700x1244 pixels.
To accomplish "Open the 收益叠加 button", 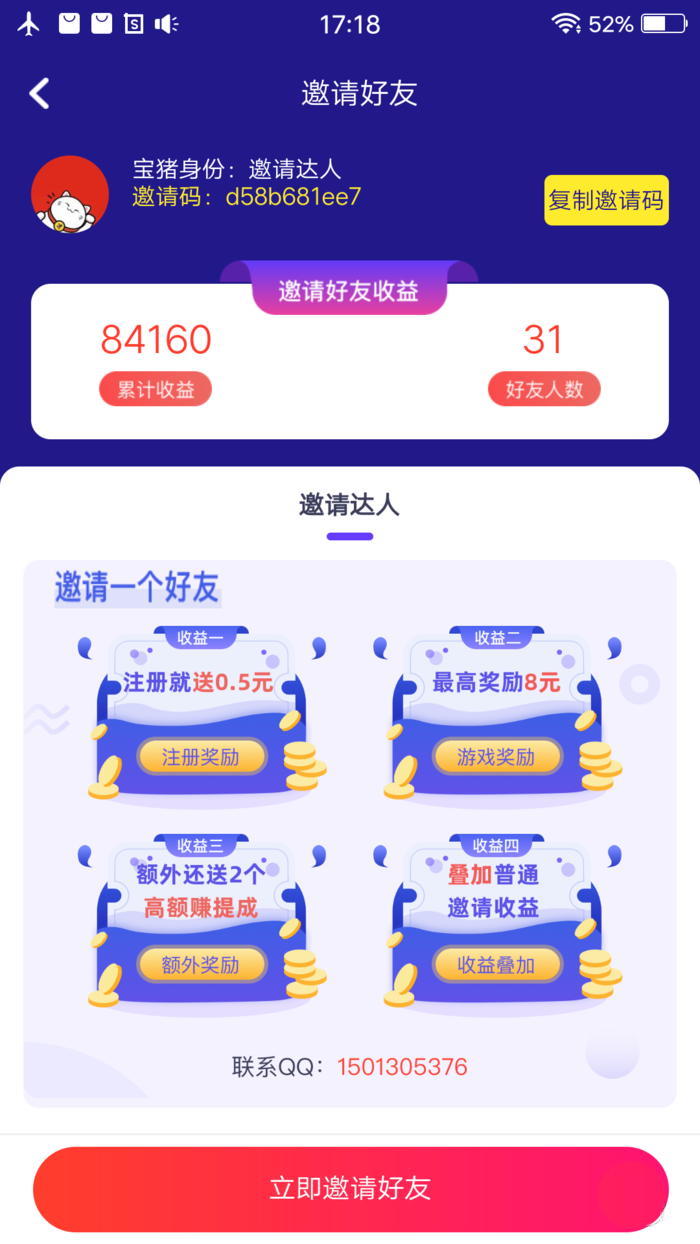I will tap(496, 965).
